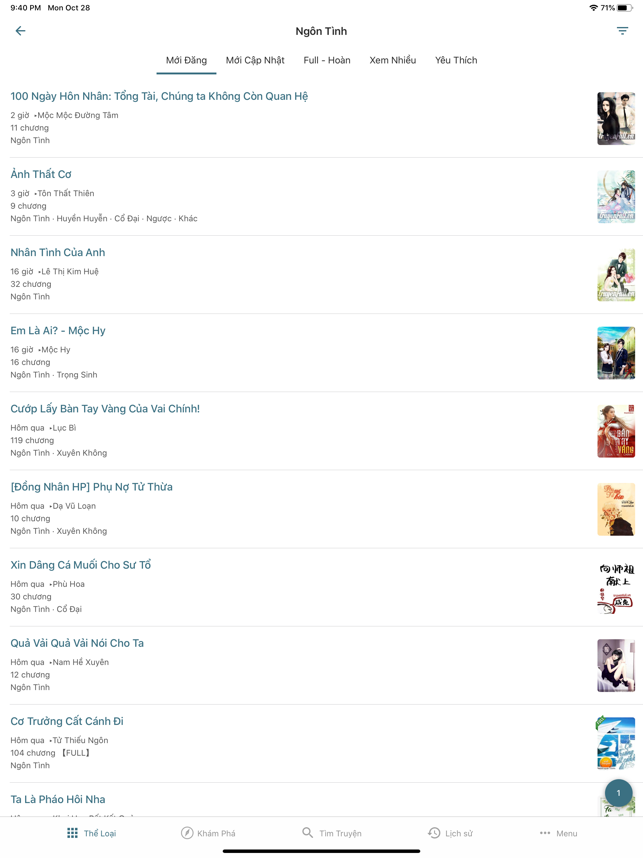643x858 pixels.
Task: Open Xin Dâng Cá Muối Cho Sư Tổ
Action: point(81,565)
